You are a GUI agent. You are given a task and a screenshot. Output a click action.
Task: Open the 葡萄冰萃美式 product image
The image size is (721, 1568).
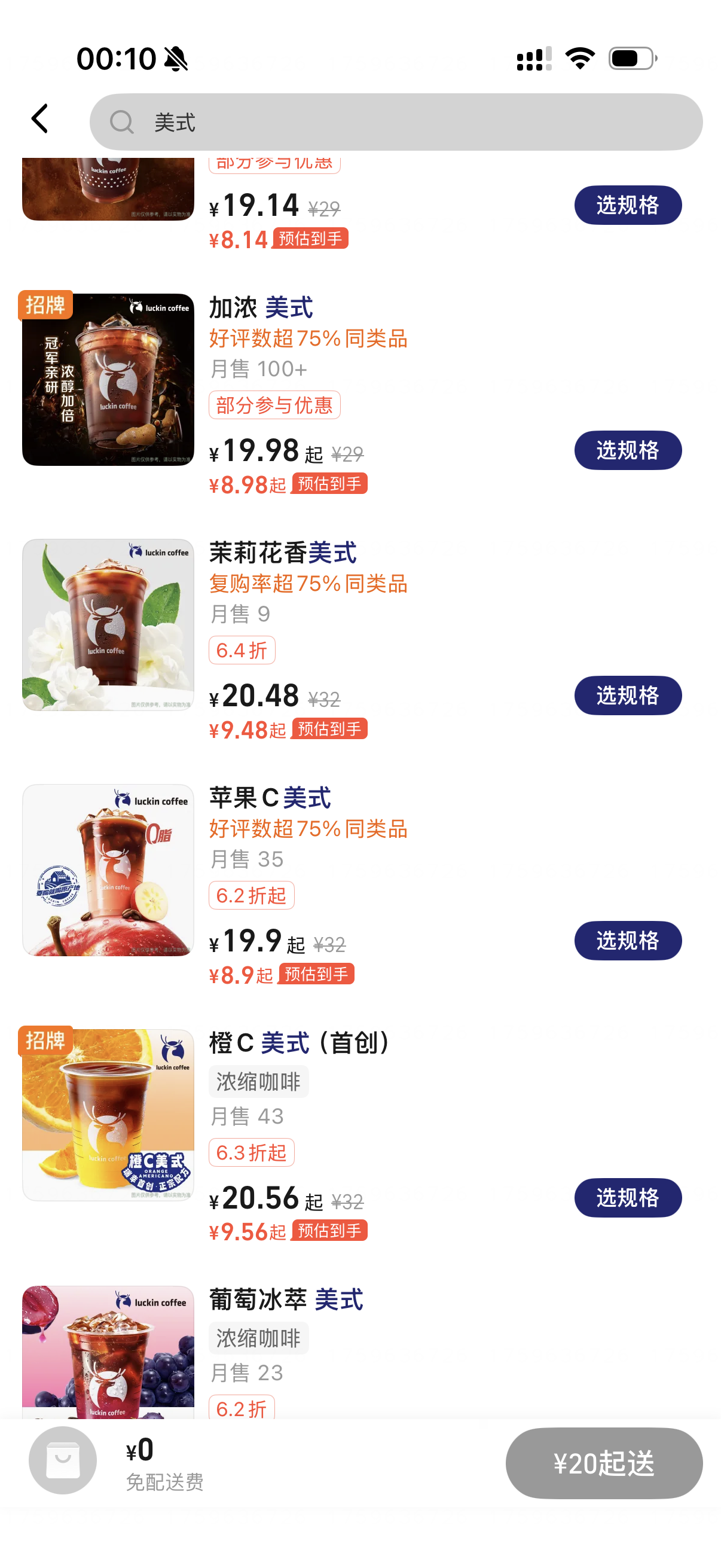[x=108, y=1352]
